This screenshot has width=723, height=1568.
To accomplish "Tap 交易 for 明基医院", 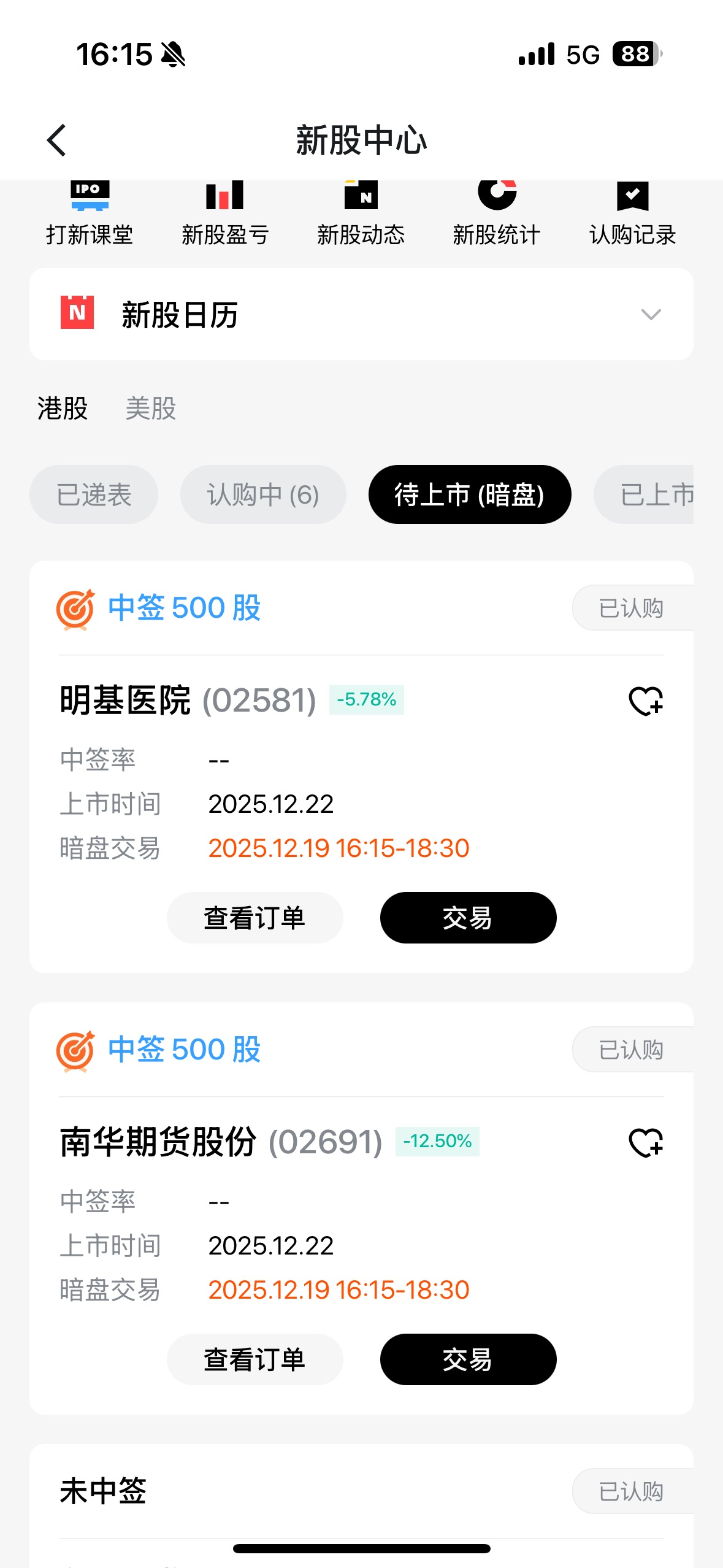I will (468, 918).
